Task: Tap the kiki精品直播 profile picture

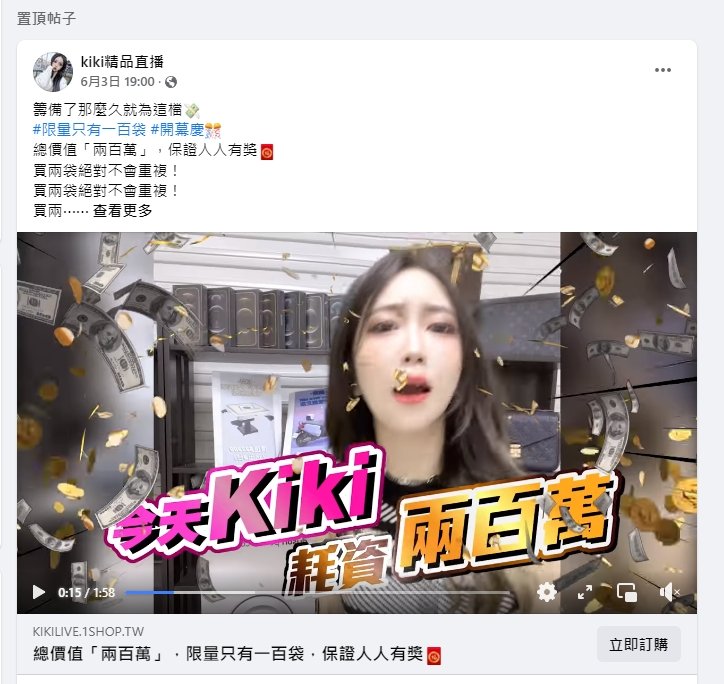Action: pyautogui.click(x=53, y=72)
